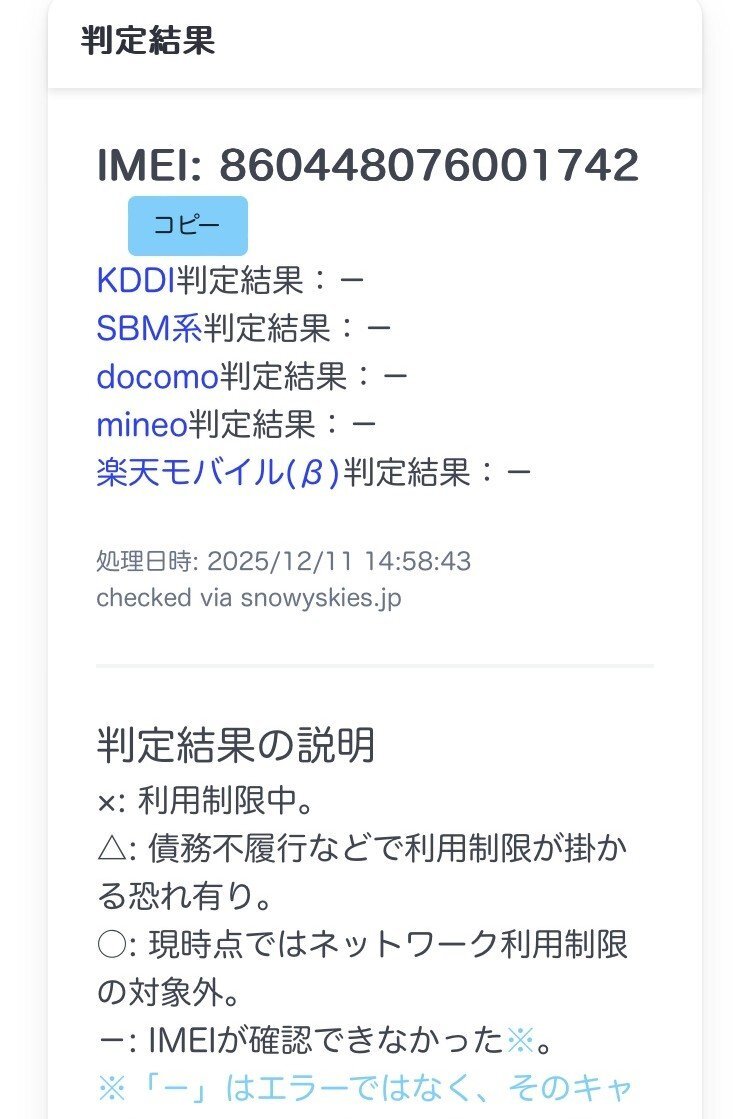Follow the docomo link
The image size is (750, 1119).
tap(157, 377)
